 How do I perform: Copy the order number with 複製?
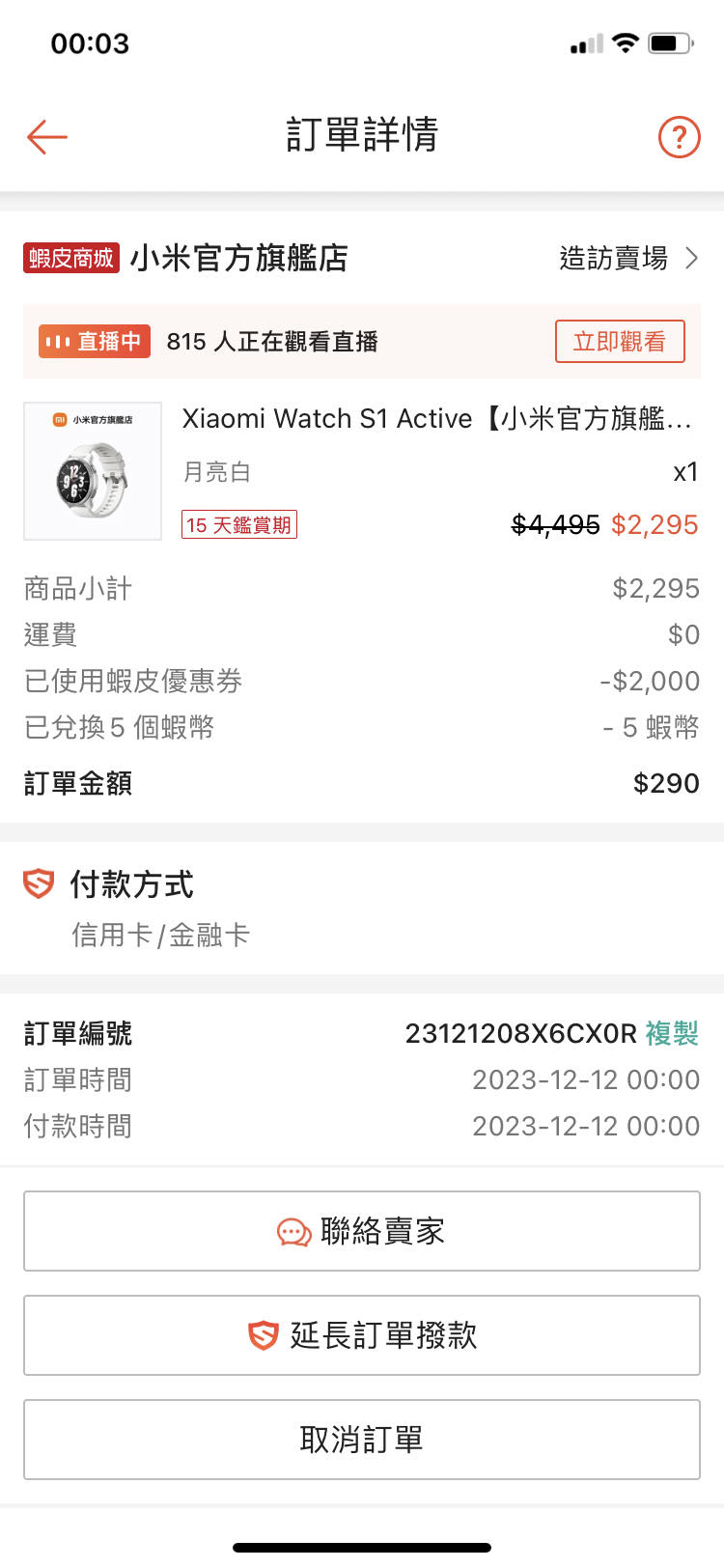coord(672,1033)
